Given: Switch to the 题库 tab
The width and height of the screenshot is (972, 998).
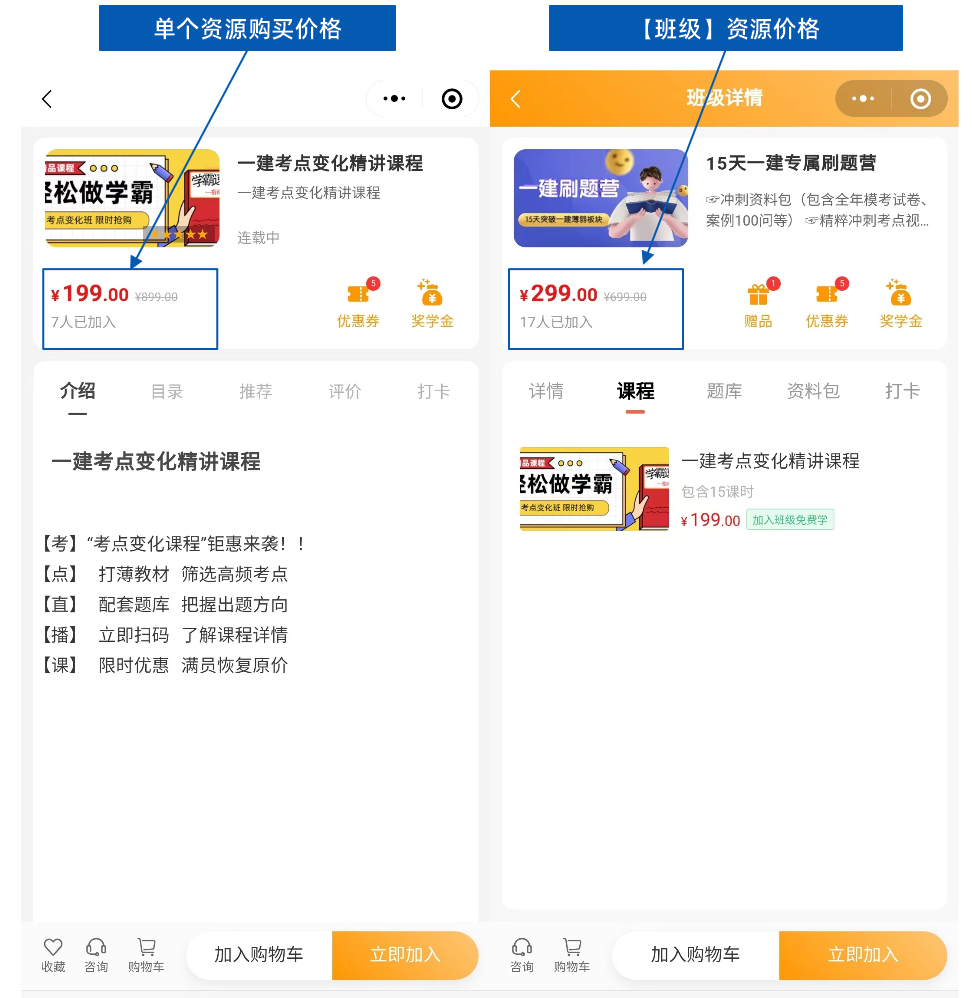Looking at the screenshot, I should click(x=724, y=392).
